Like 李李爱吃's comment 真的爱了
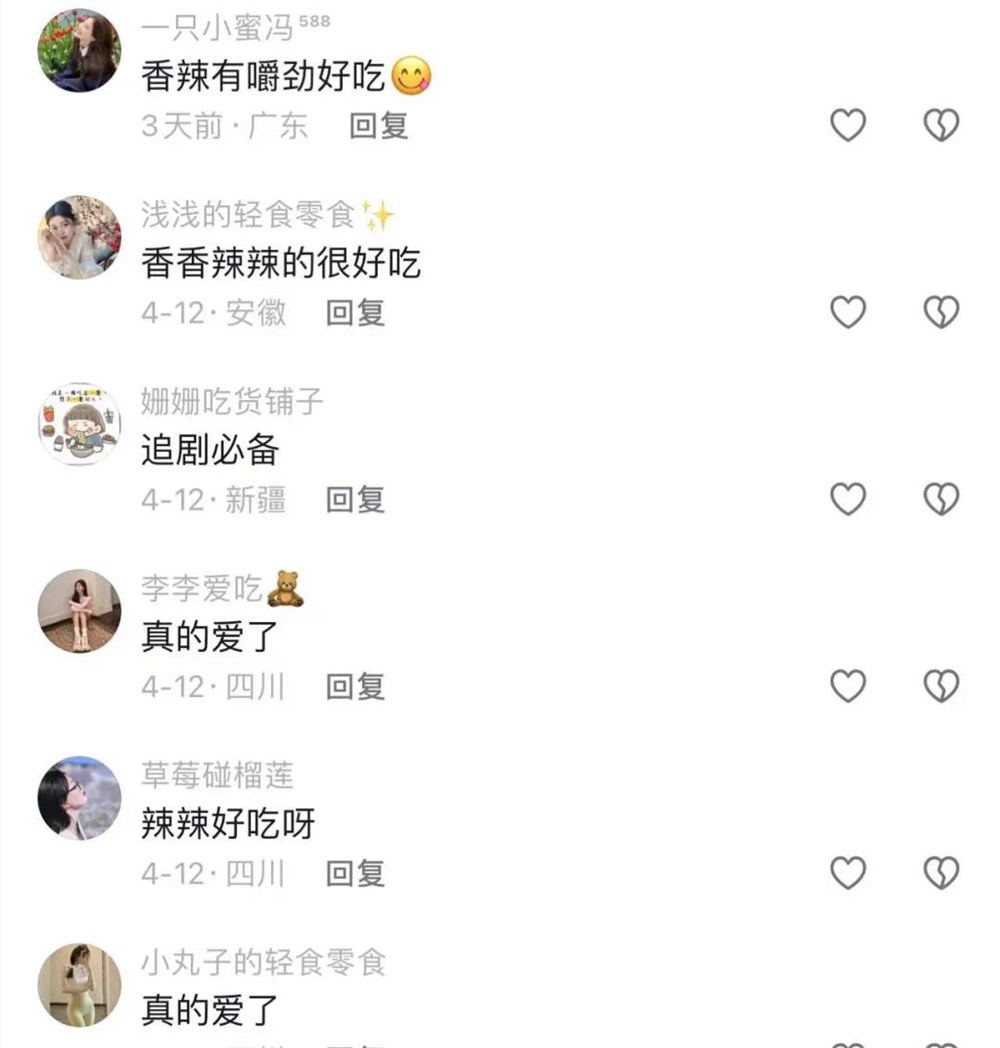Image resolution: width=1000 pixels, height=1048 pixels. click(x=847, y=687)
